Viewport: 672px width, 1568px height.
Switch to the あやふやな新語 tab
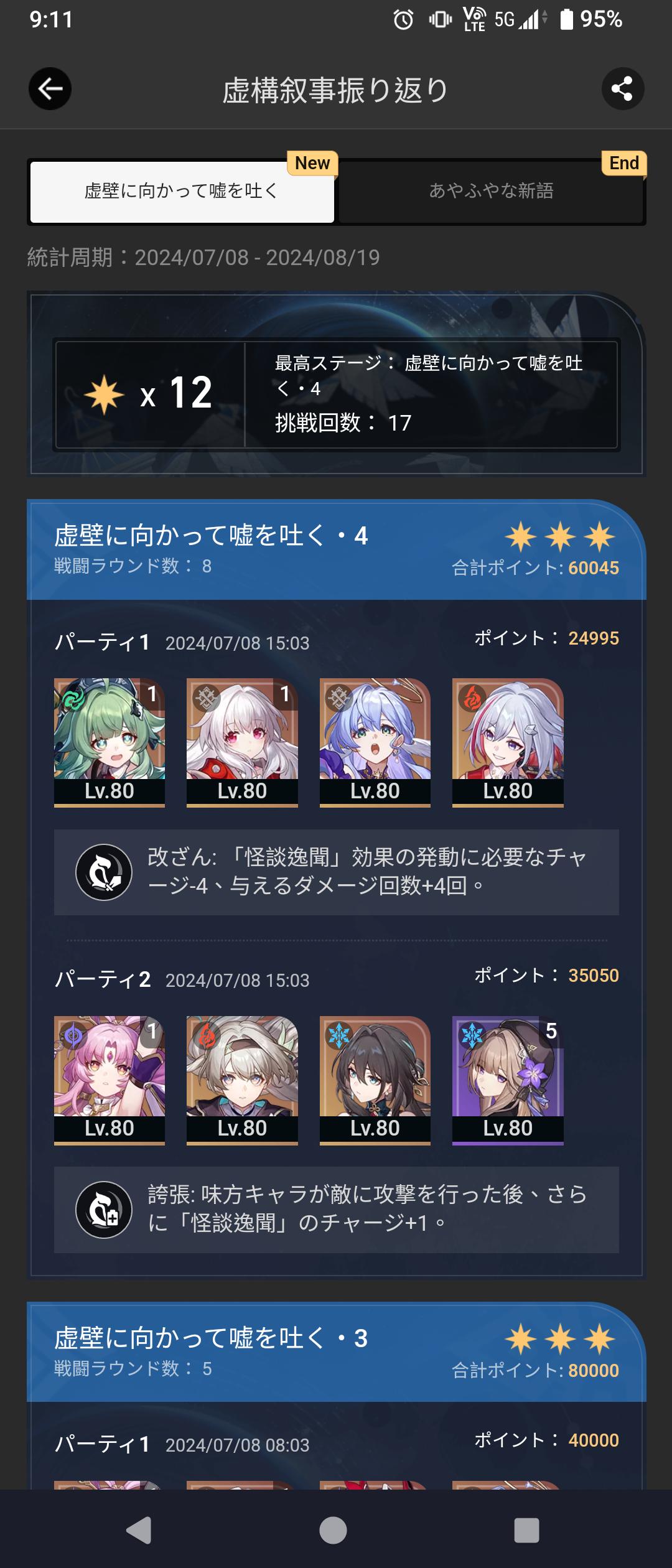tap(491, 191)
